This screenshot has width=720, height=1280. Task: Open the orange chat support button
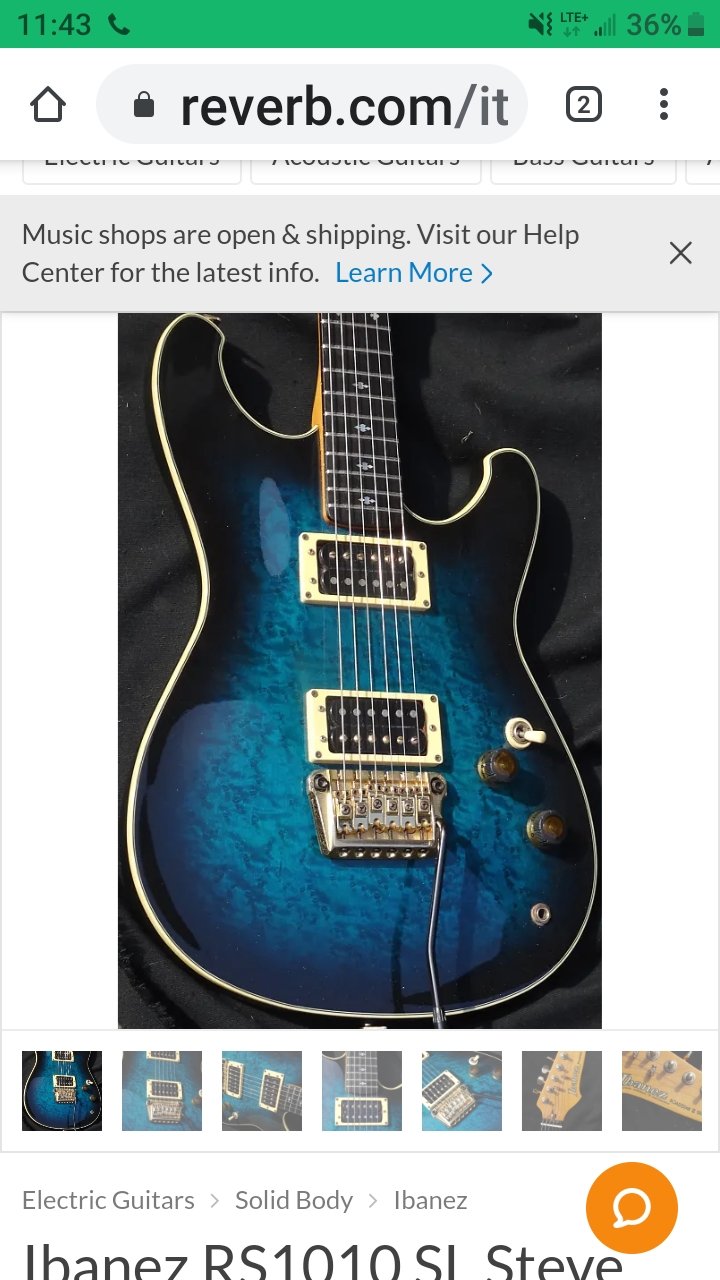[632, 1208]
